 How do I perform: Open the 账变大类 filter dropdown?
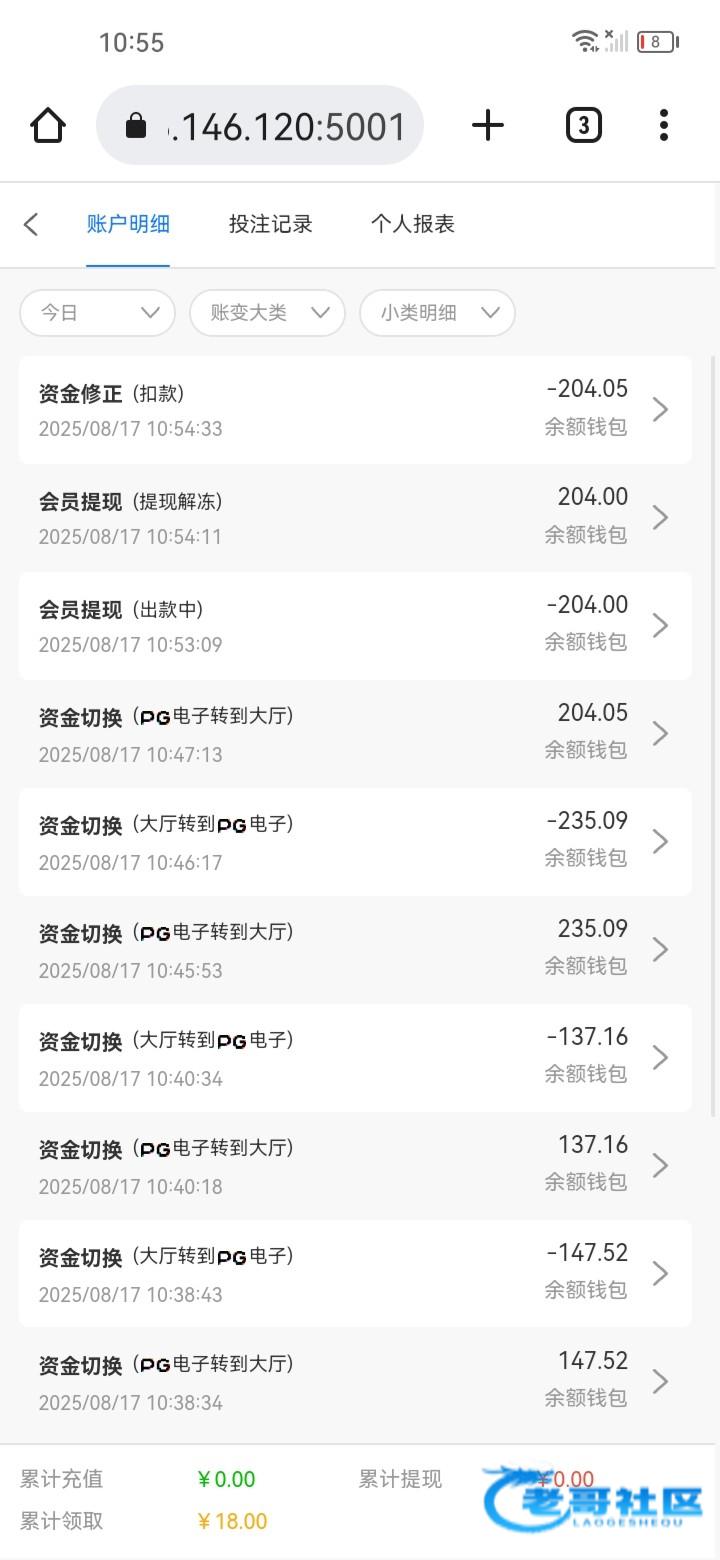tap(267, 312)
